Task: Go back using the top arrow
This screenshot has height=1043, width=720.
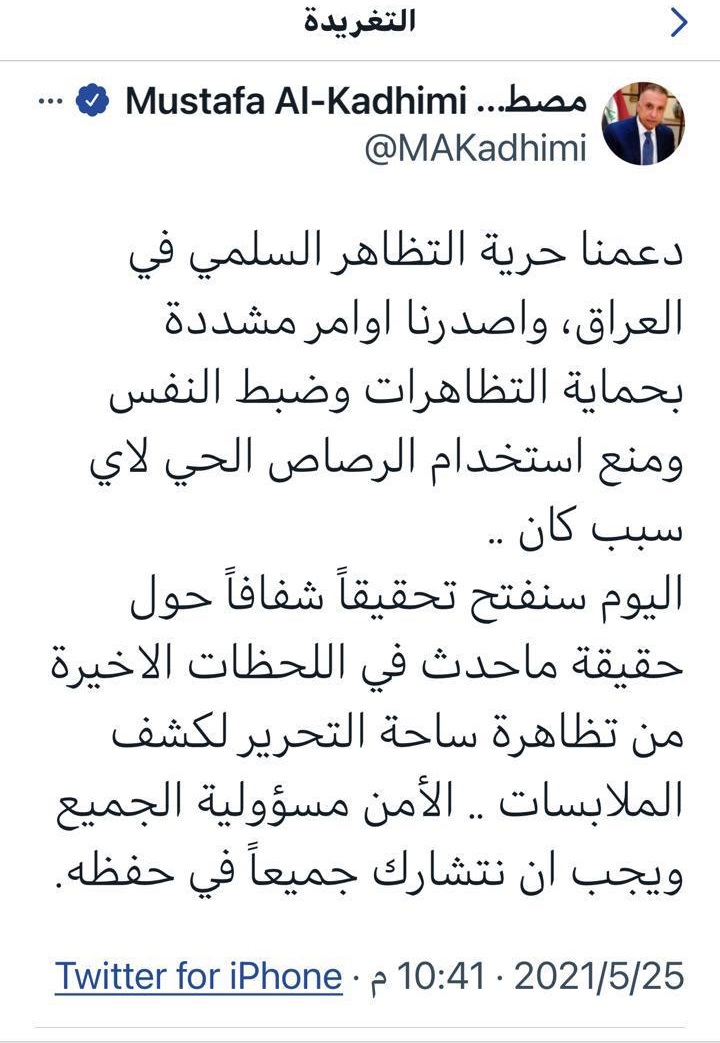Action: click(680, 23)
